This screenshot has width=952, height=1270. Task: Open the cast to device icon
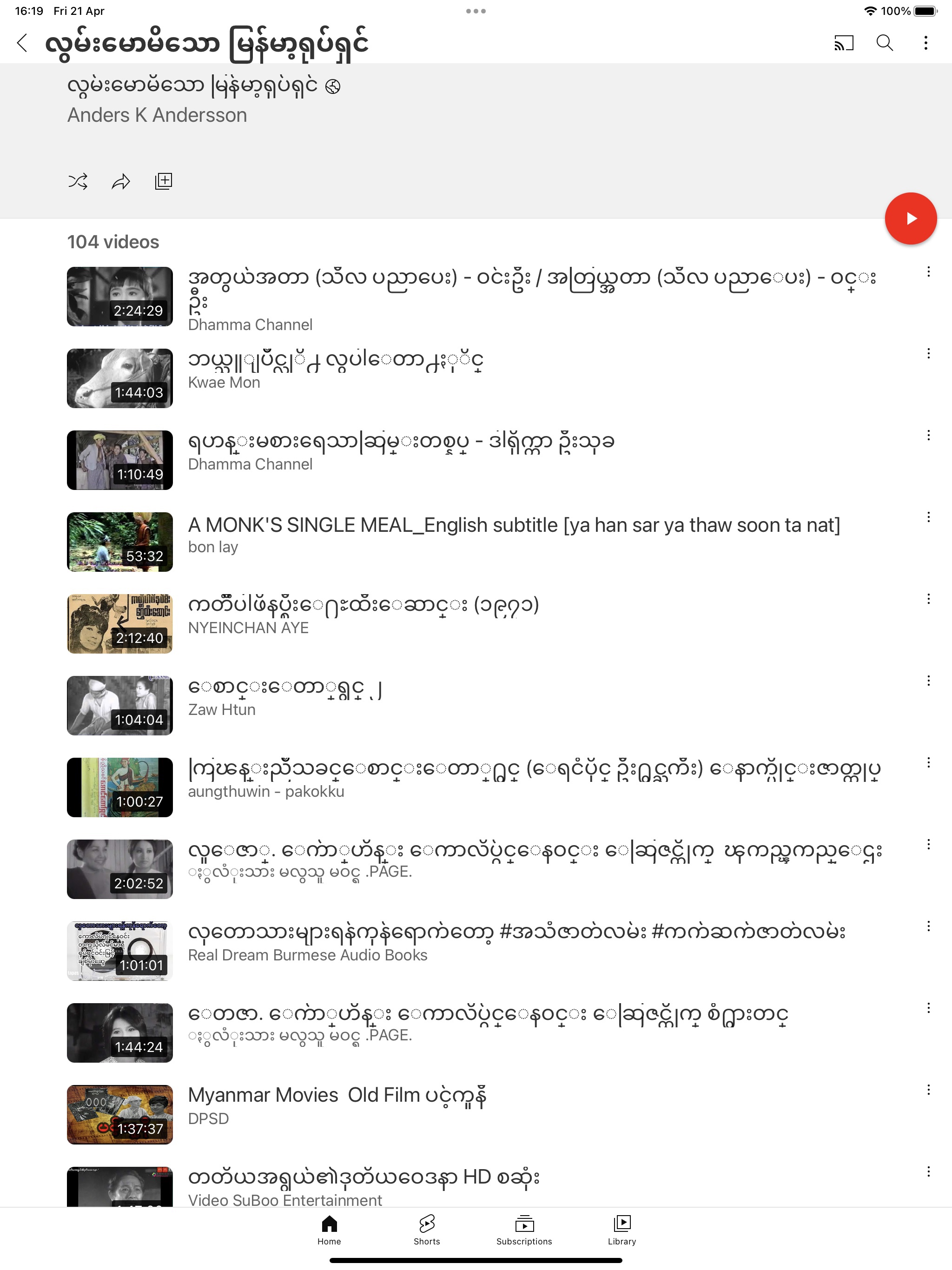(x=844, y=43)
